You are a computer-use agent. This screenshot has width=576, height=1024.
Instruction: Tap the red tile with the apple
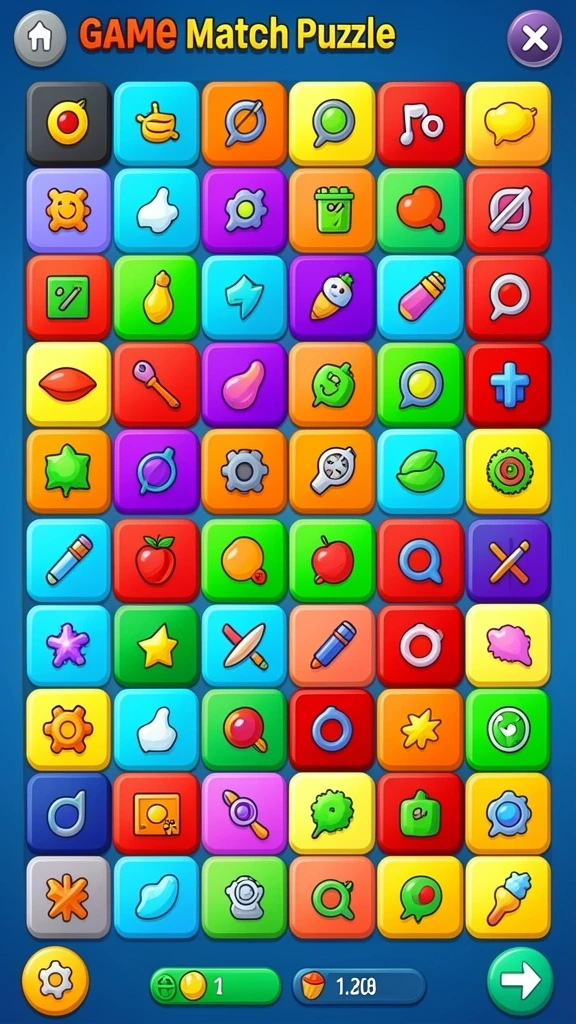(x=156, y=560)
